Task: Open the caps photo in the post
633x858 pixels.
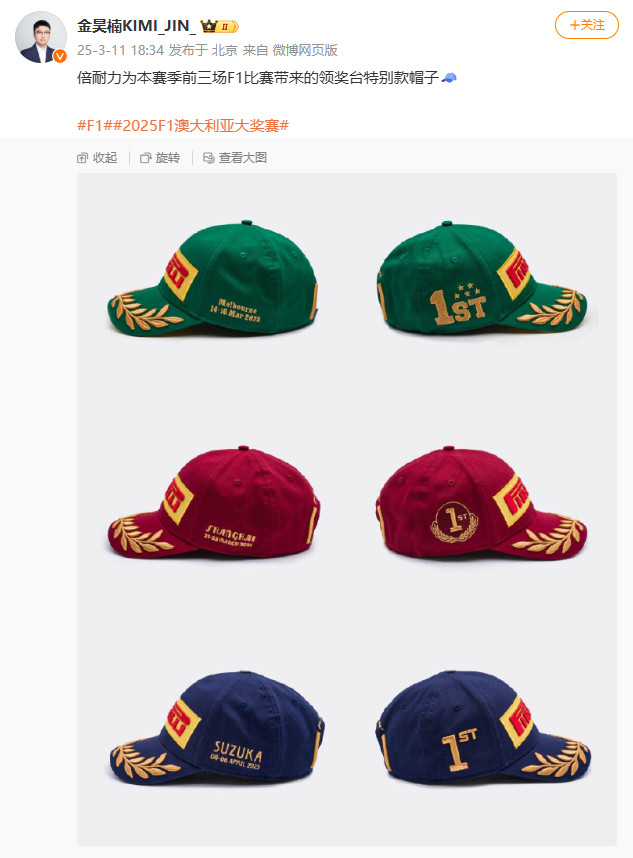Action: [x=346, y=508]
